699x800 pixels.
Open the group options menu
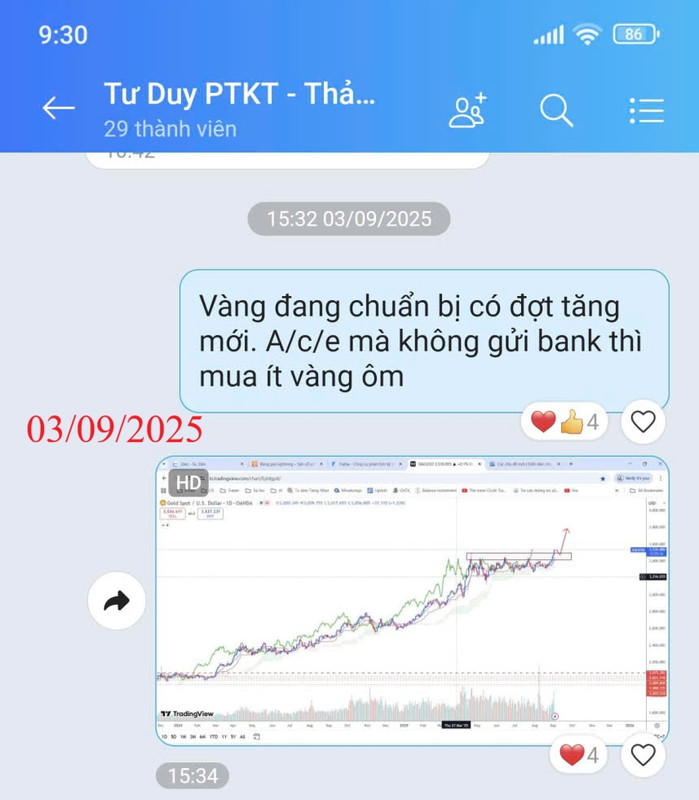(x=646, y=109)
